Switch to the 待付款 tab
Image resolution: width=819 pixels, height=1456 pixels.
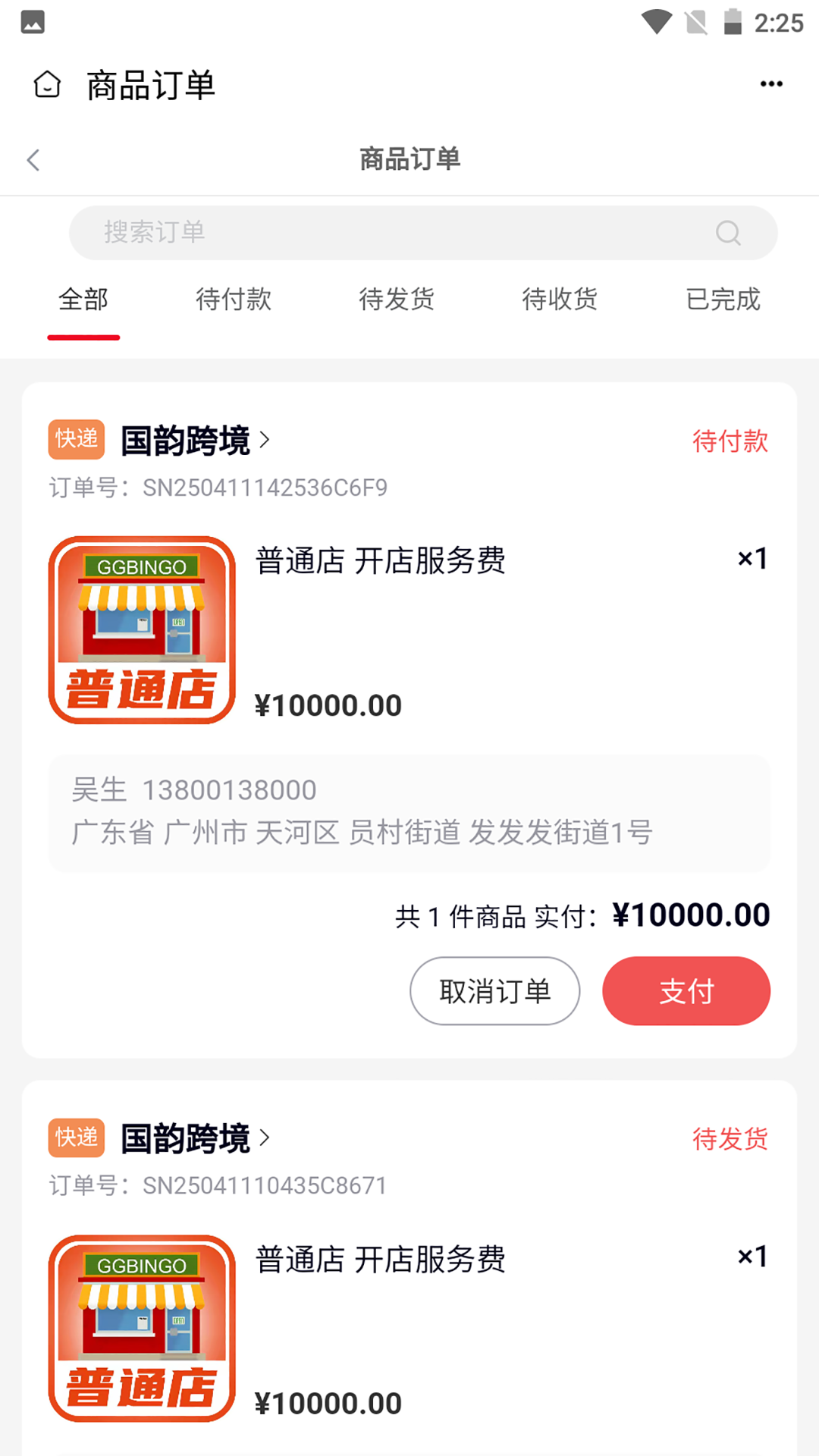tap(234, 300)
